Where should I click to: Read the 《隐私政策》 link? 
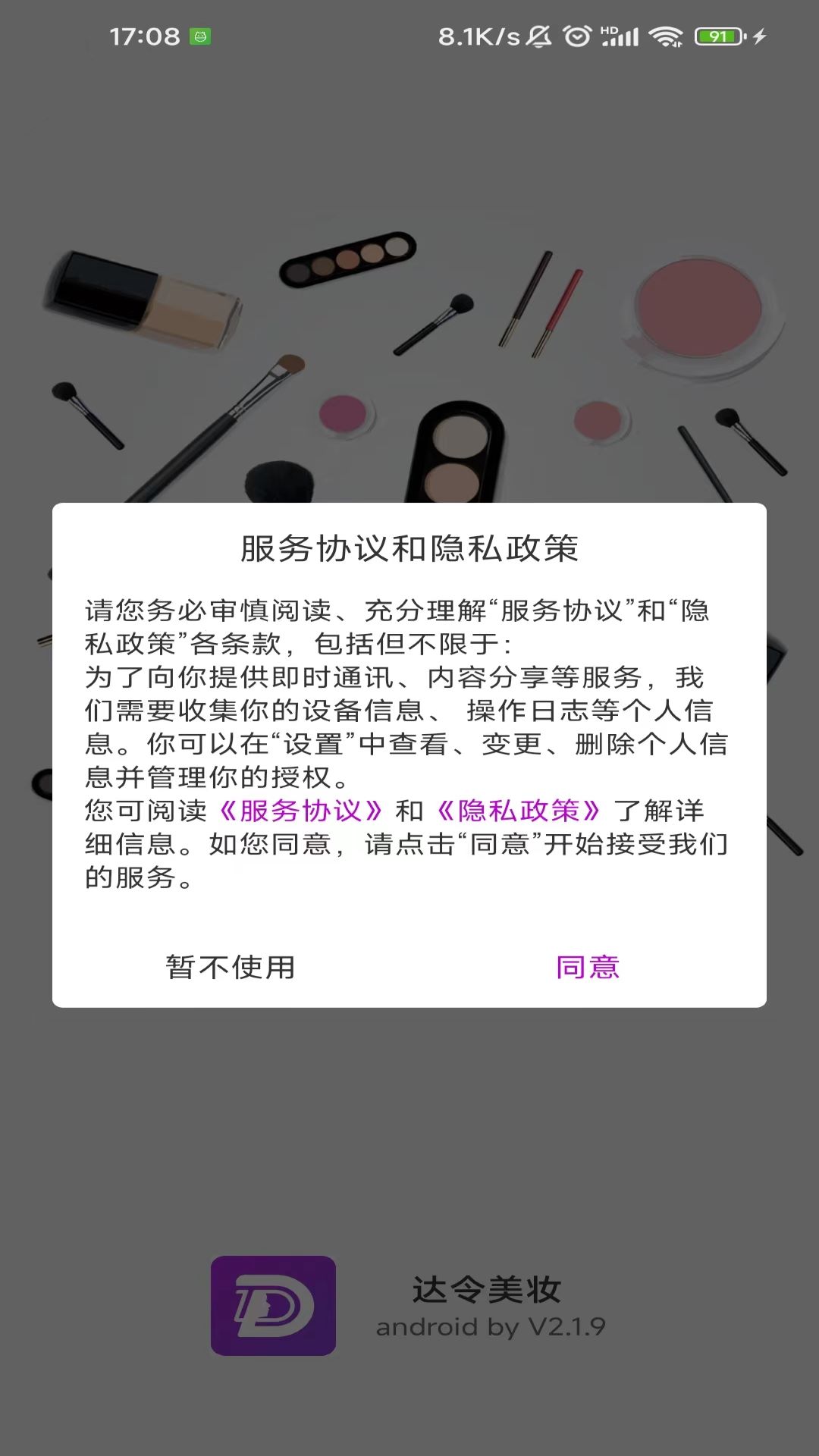point(519,811)
